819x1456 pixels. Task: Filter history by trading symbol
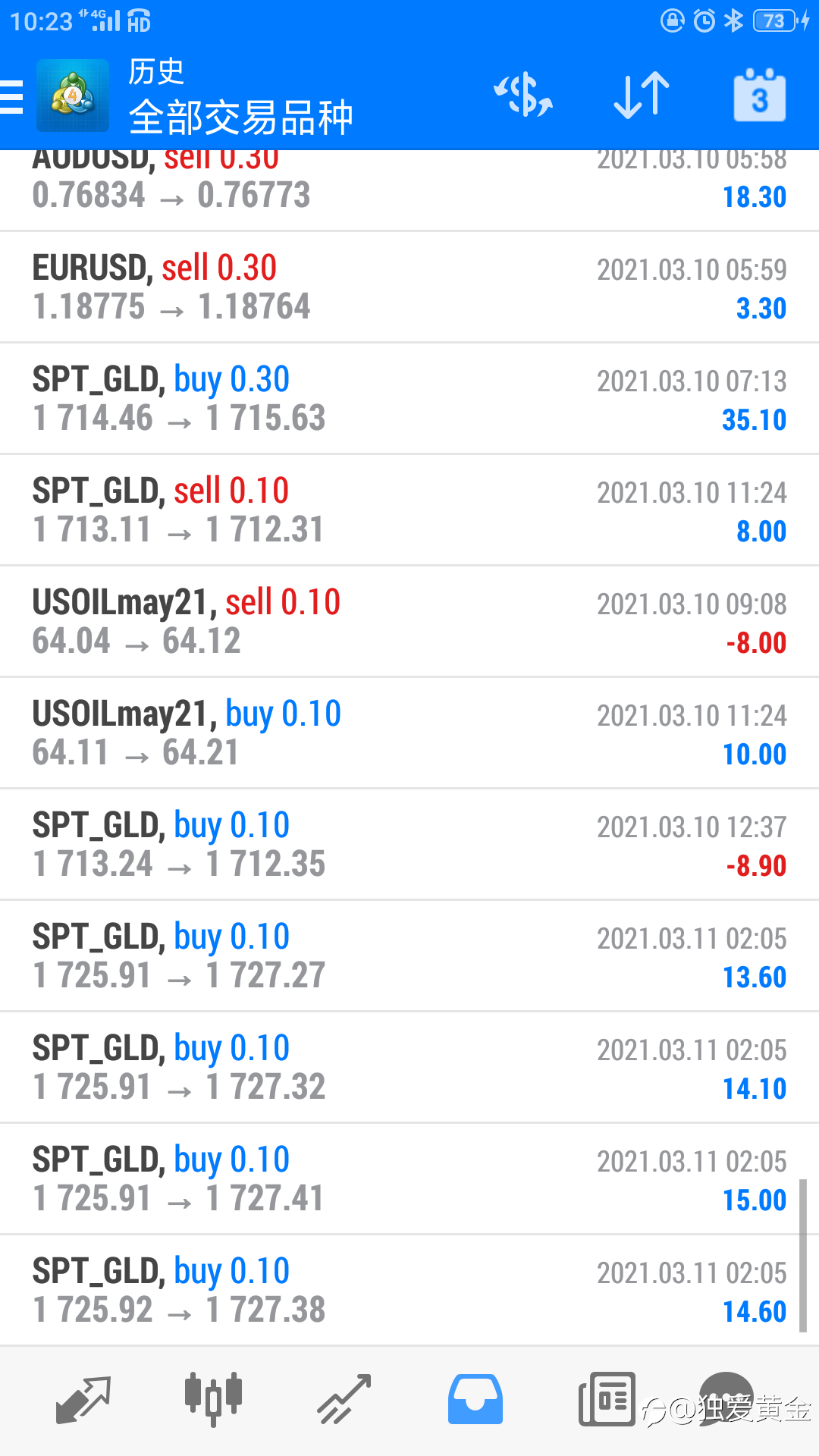tap(523, 96)
